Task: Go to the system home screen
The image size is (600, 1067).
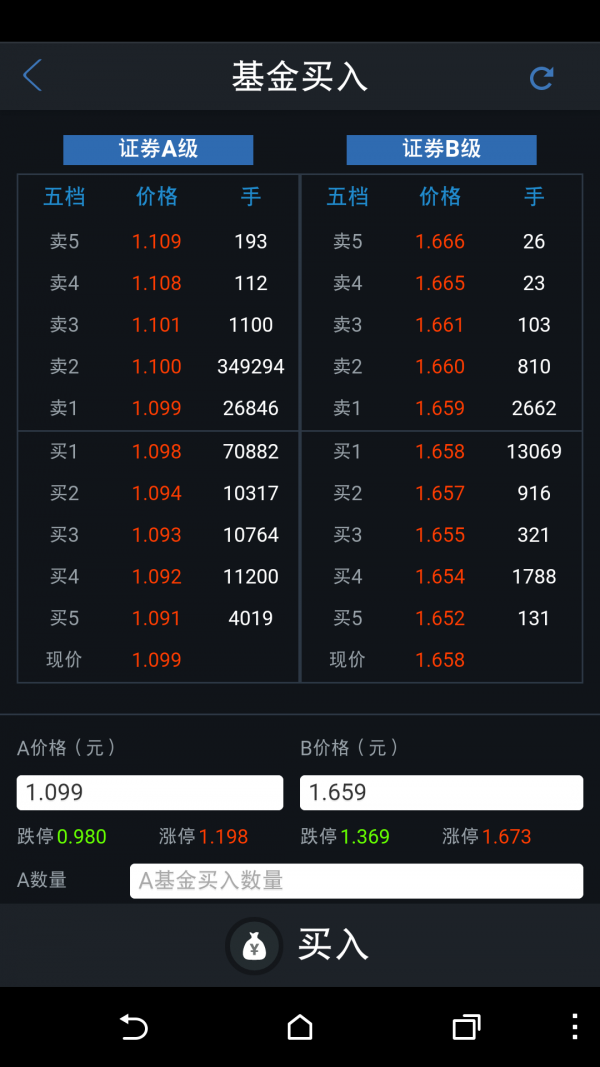Action: 299,1026
